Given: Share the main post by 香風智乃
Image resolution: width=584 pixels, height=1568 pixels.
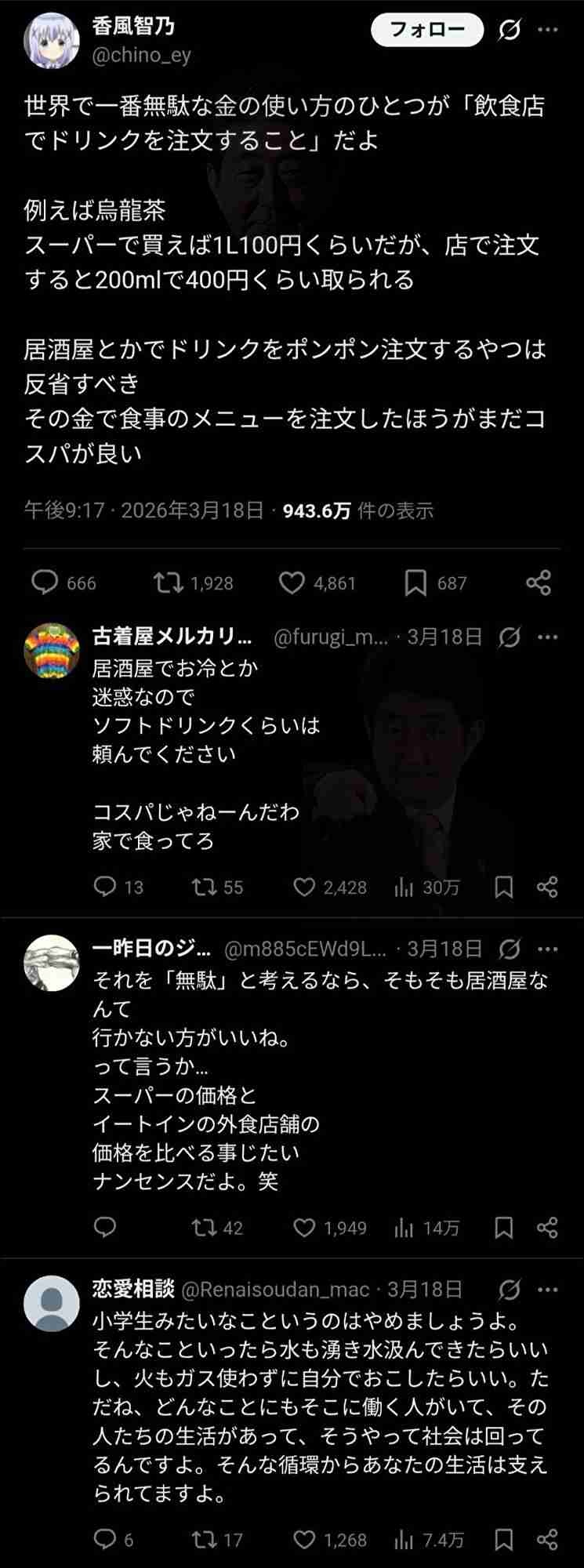Looking at the screenshot, I should (x=539, y=583).
